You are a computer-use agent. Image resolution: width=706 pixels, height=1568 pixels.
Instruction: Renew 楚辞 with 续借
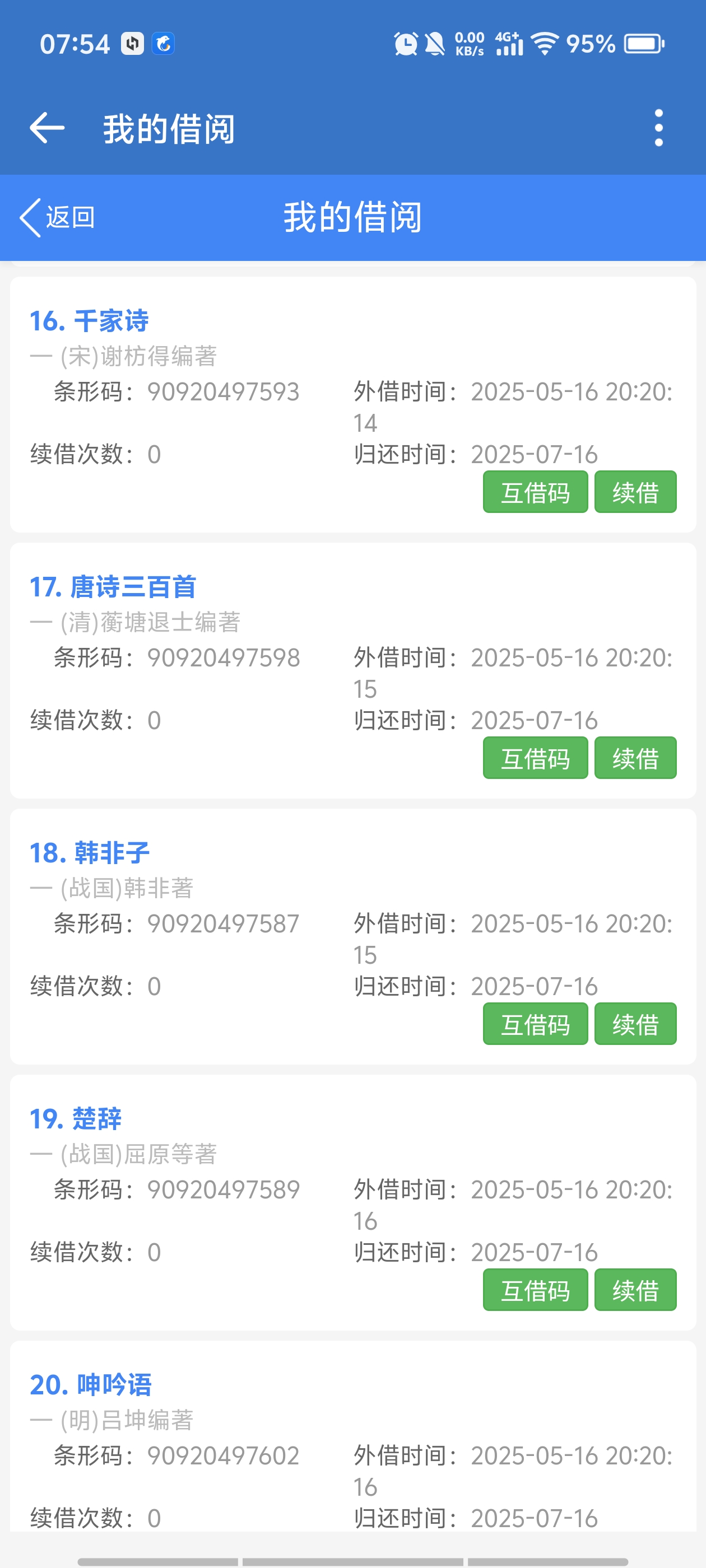click(x=635, y=1290)
